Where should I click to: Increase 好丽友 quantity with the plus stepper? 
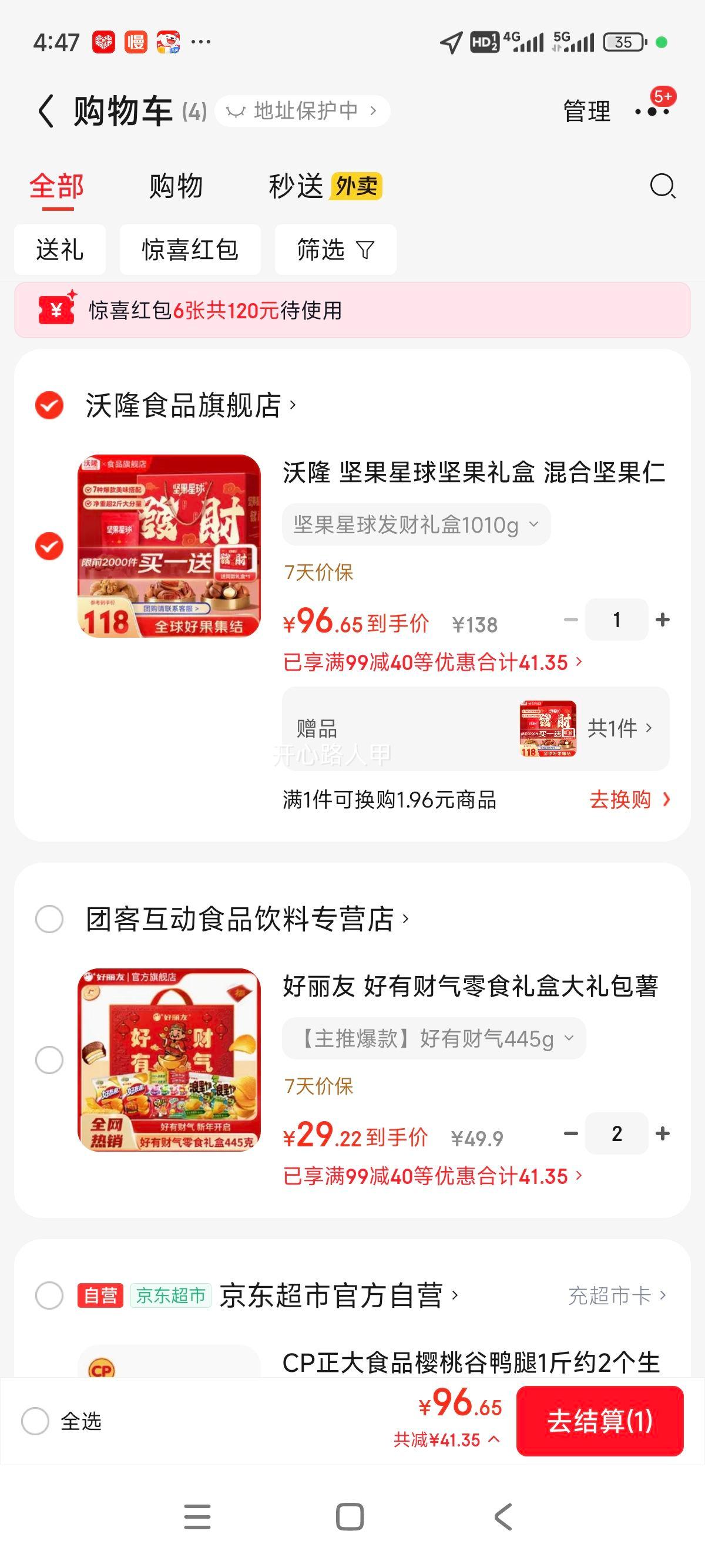point(663,1133)
